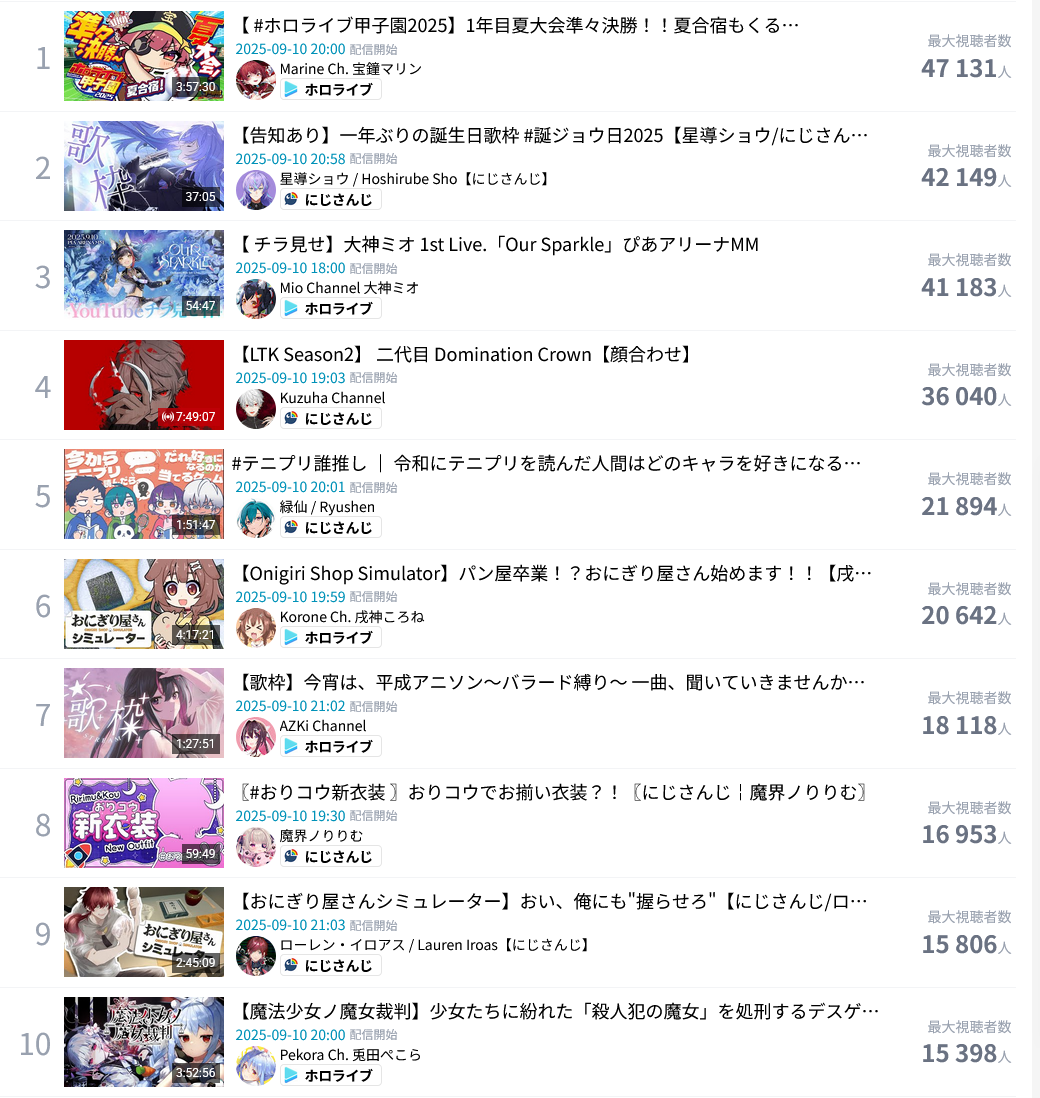Viewport: 1040px width, 1098px height.
Task: Open the LTK Season2 Domination Crown thumbnail
Action: click(x=144, y=385)
